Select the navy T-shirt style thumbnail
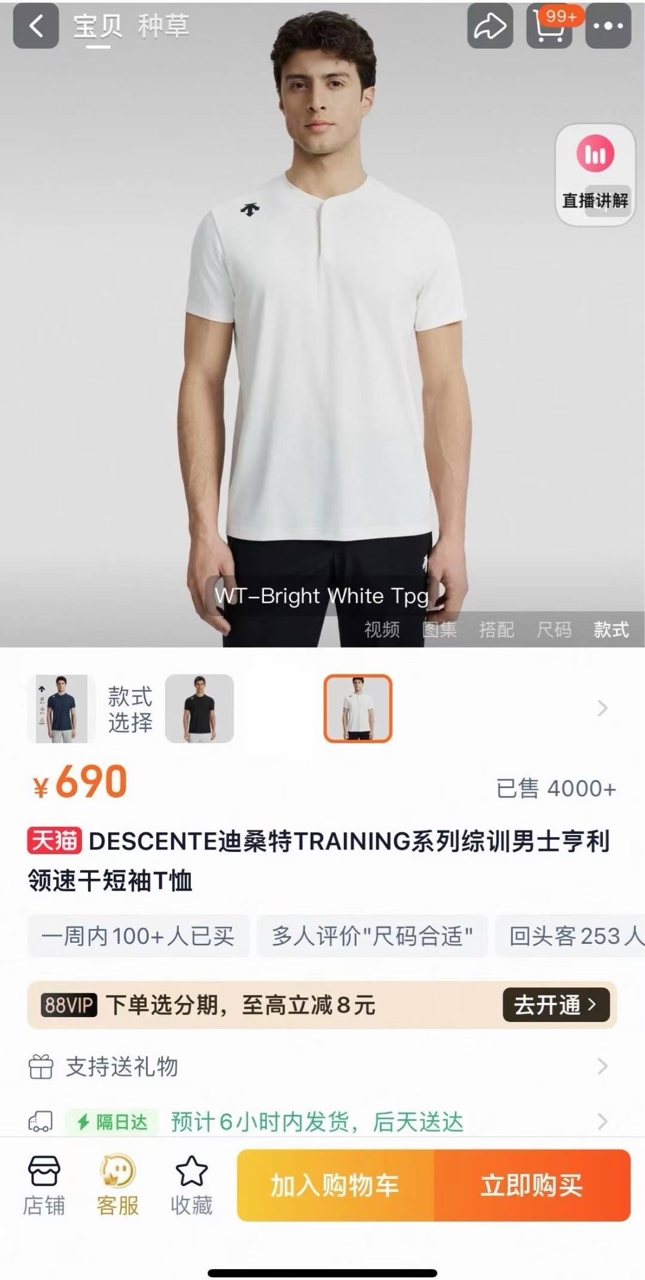The height and width of the screenshot is (1280, 645). coord(60,708)
